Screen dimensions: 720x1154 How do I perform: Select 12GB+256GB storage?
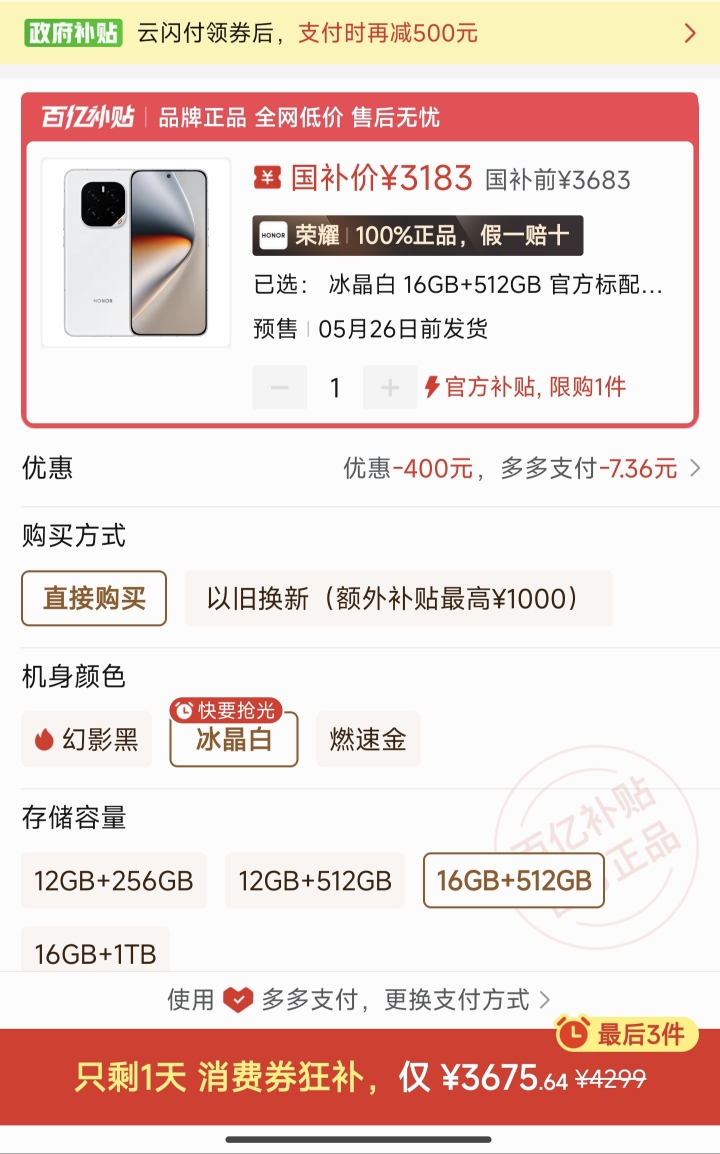point(114,881)
